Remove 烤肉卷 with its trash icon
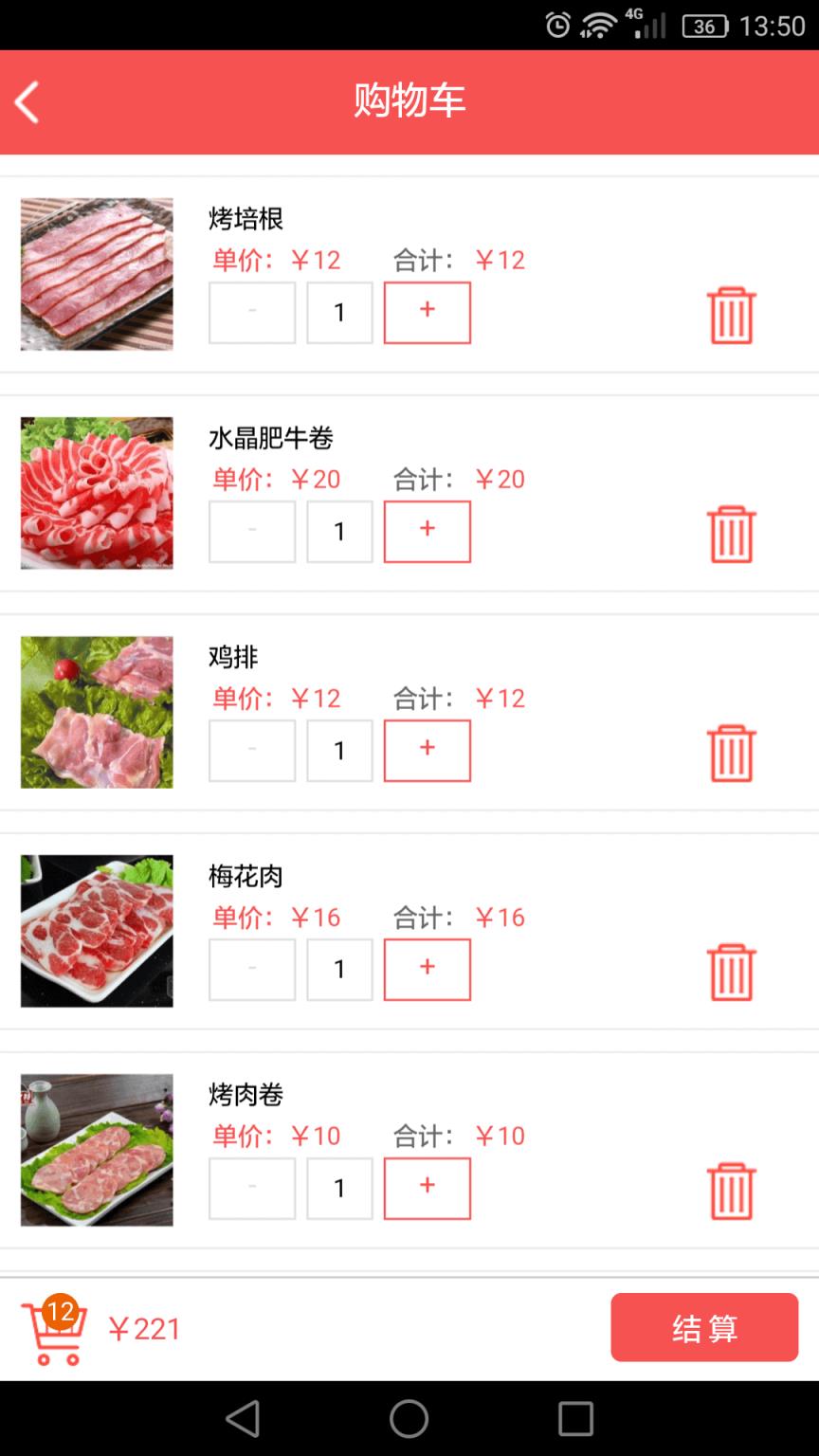Screen dimensions: 819x1456 pyautogui.click(x=731, y=1188)
